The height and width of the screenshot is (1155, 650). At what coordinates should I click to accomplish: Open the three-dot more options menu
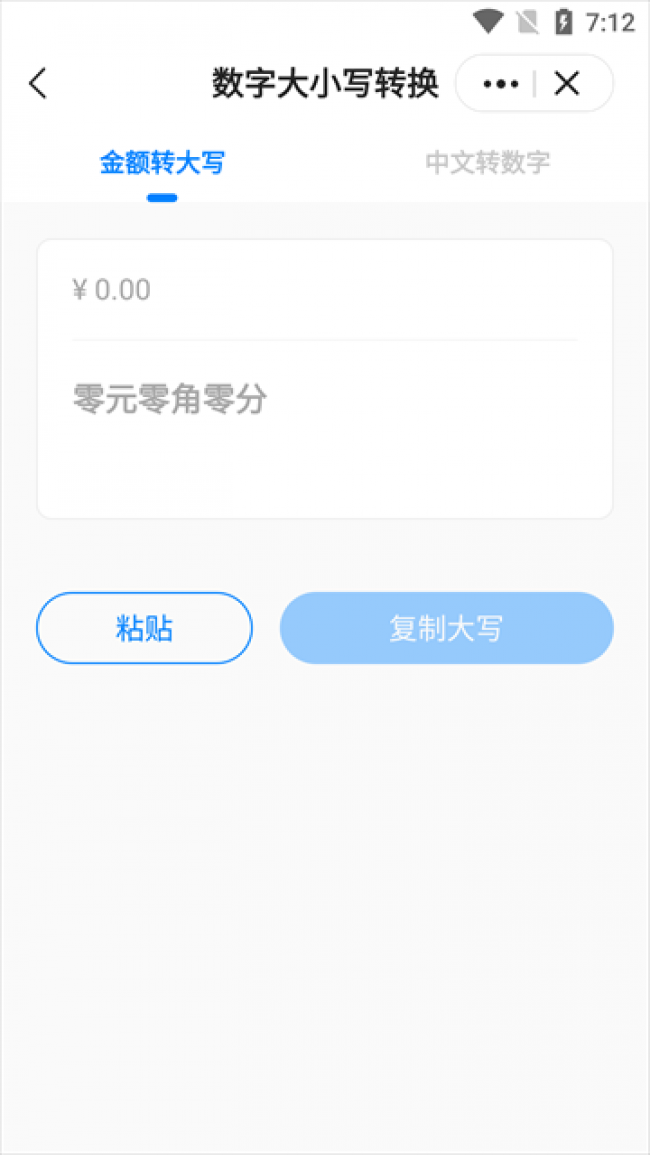click(x=500, y=84)
